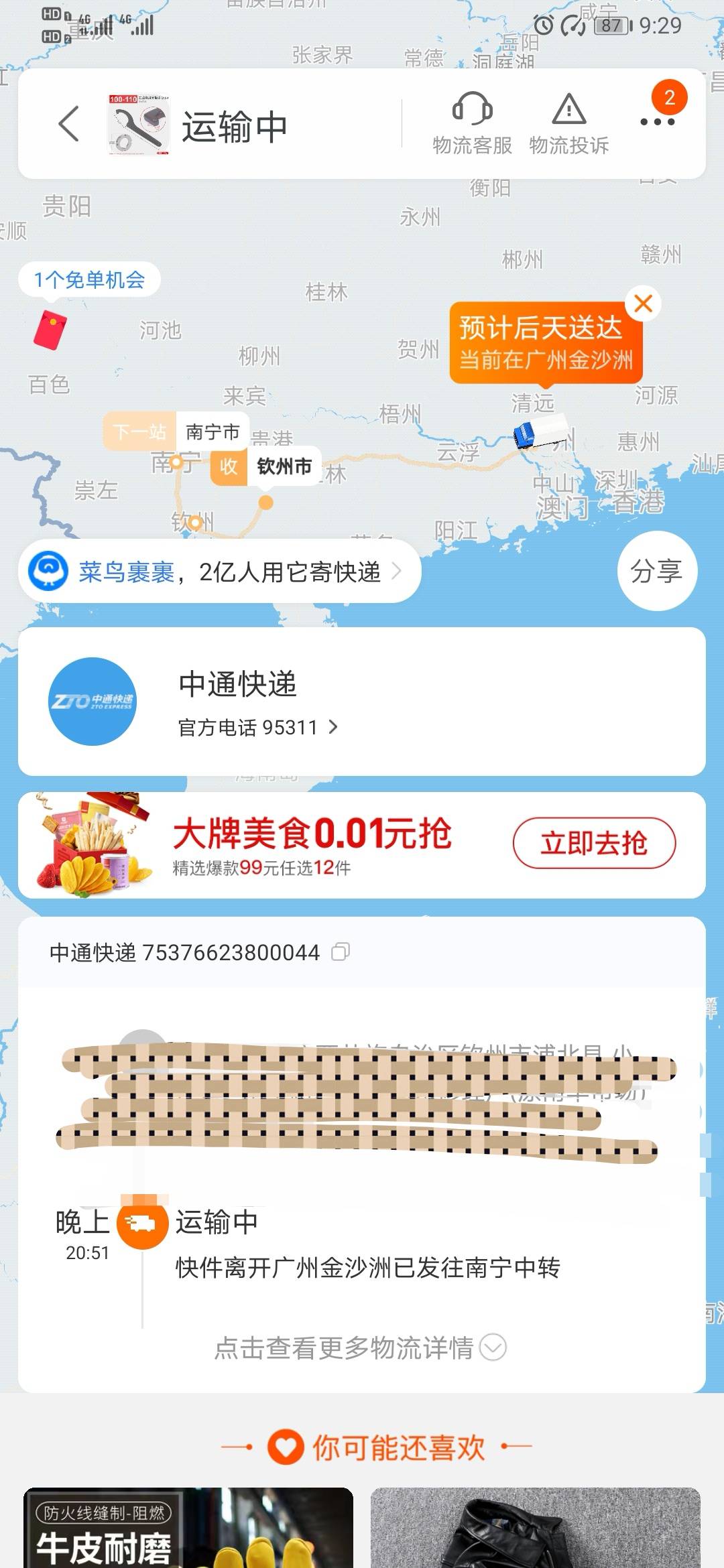
Task: Go back using the left arrow
Action: (69, 124)
